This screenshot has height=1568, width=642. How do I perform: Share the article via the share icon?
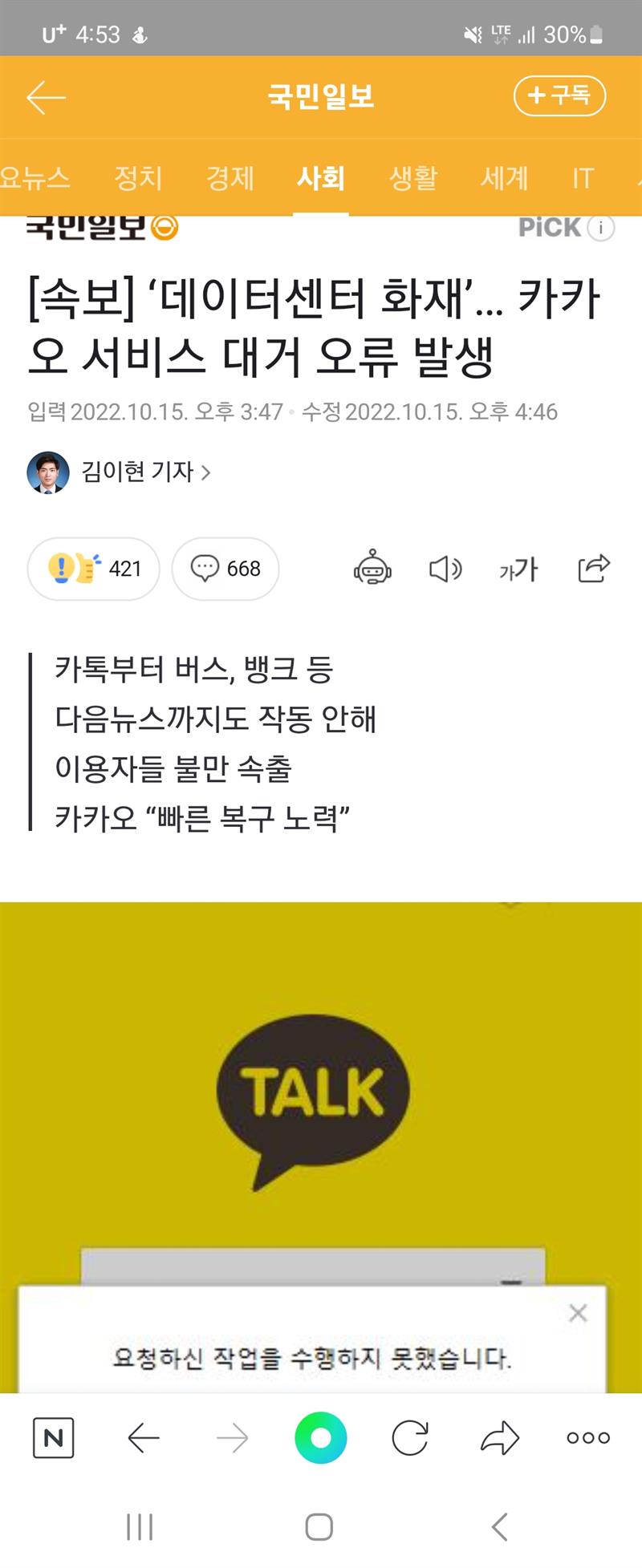(594, 568)
